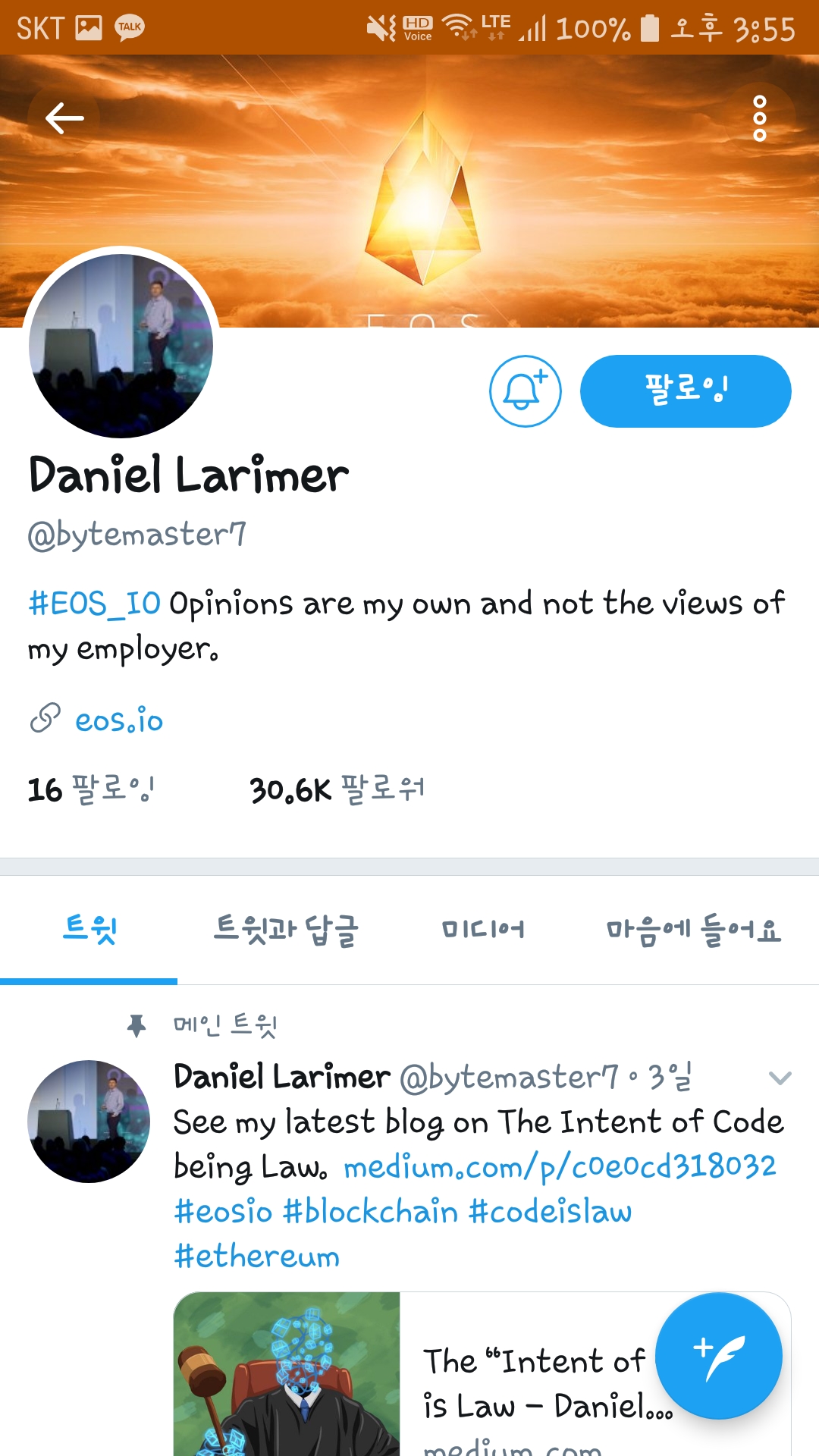Screen dimensions: 819x1456
Task: View the 16 팔로잉 list
Action: [x=91, y=789]
